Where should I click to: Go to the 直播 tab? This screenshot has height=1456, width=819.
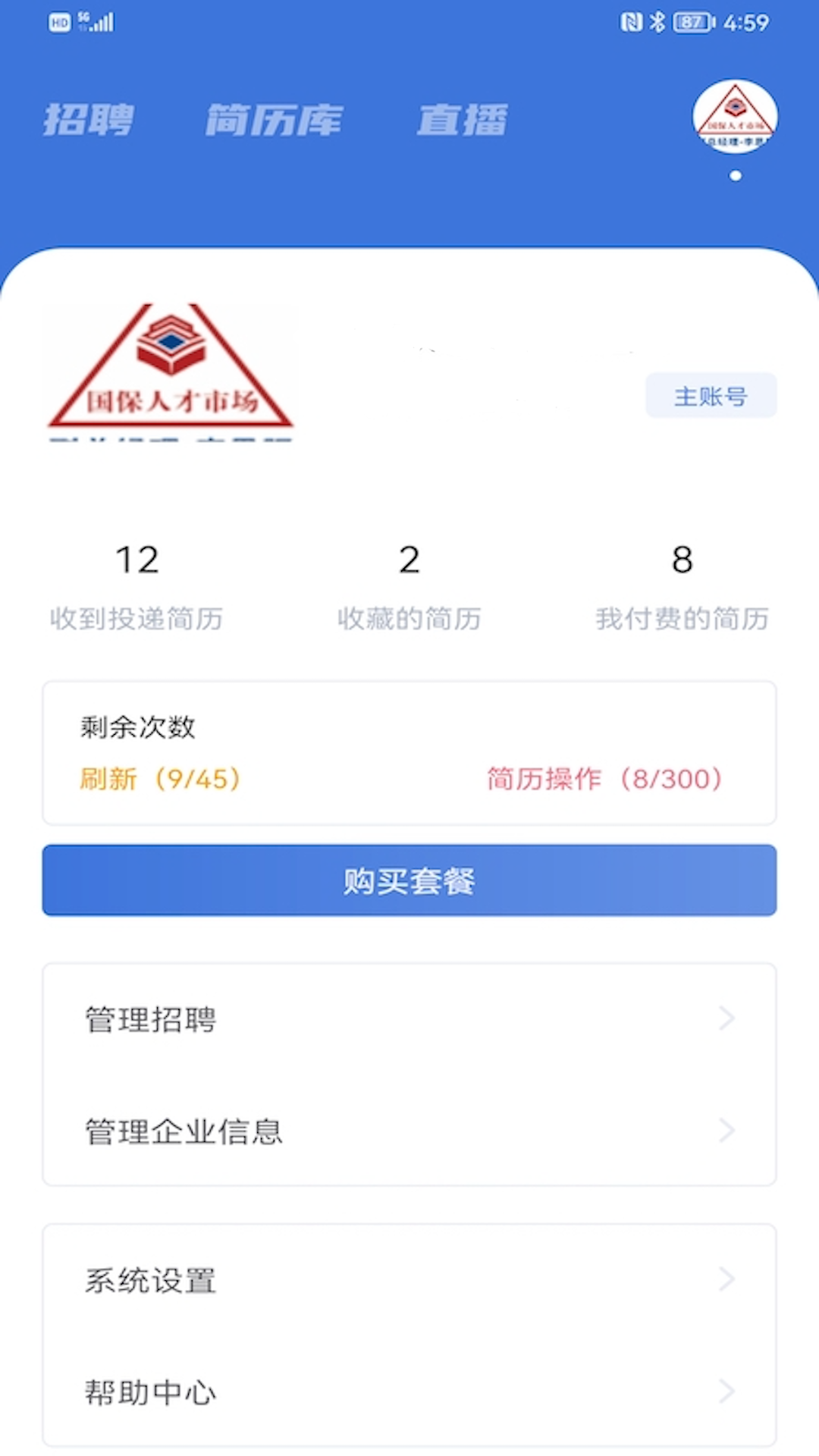tap(462, 120)
